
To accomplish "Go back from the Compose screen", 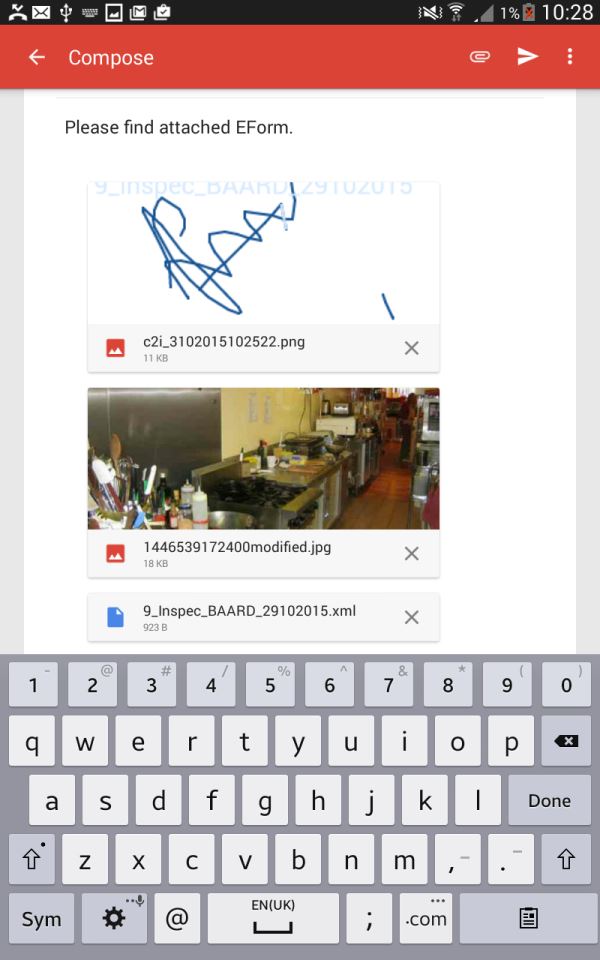I will pos(37,57).
